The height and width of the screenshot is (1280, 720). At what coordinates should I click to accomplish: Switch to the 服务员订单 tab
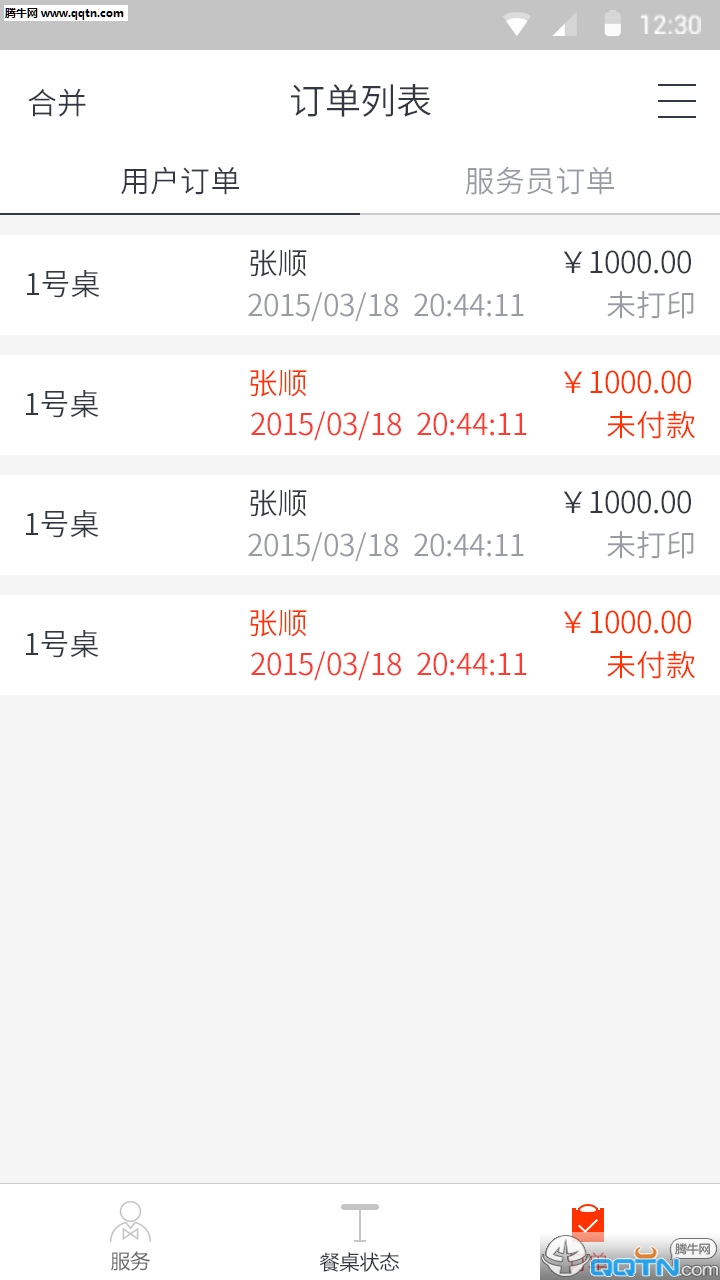[x=540, y=182]
